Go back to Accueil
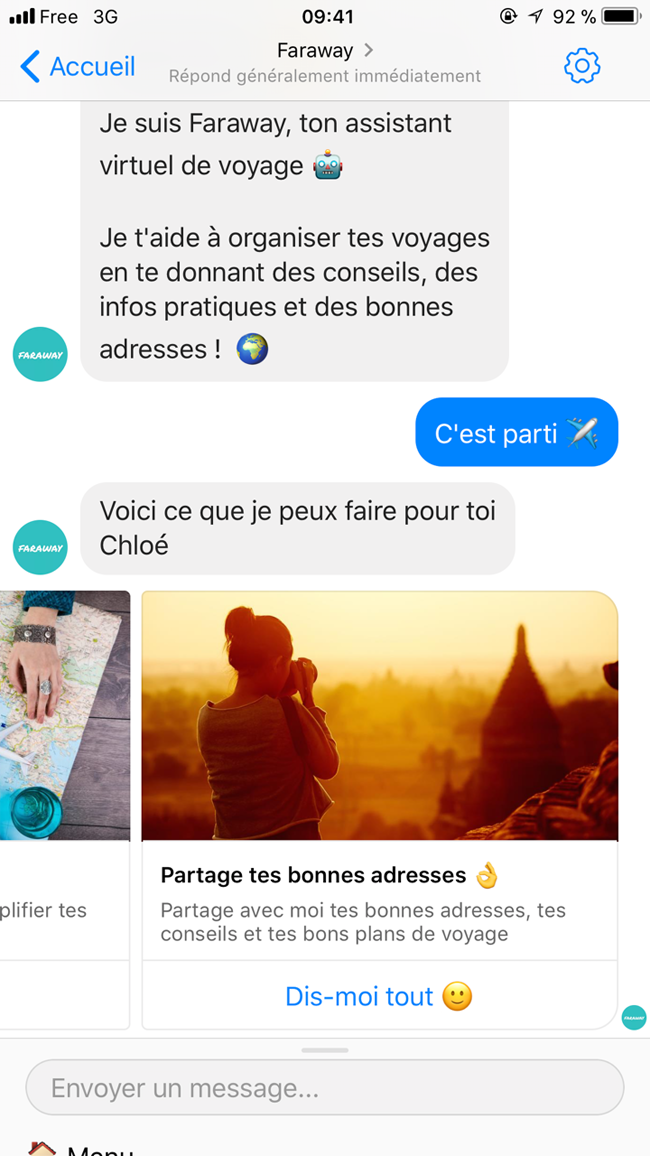The height and width of the screenshot is (1156, 650). [78, 67]
